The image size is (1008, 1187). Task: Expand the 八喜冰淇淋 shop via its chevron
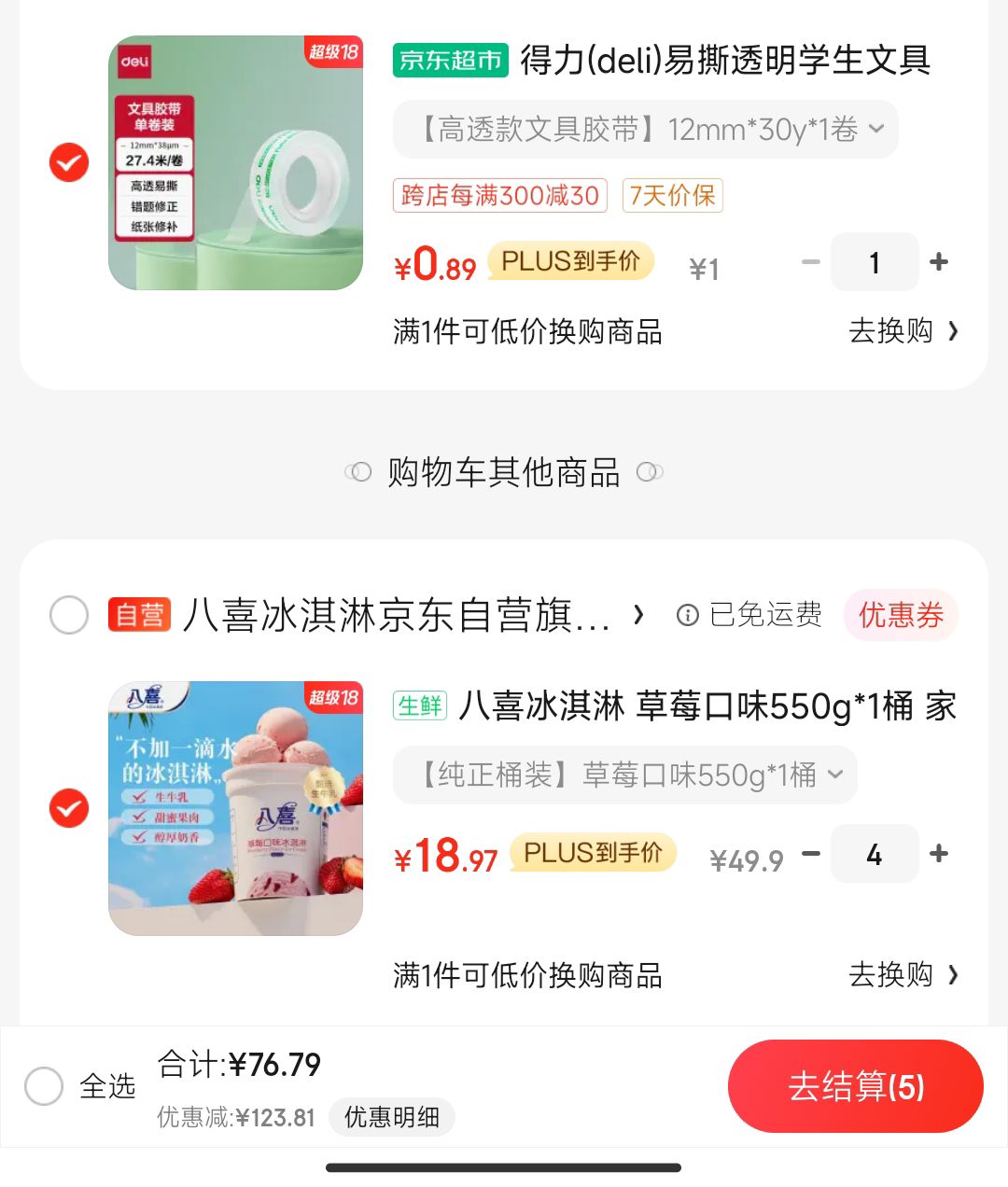click(x=637, y=615)
